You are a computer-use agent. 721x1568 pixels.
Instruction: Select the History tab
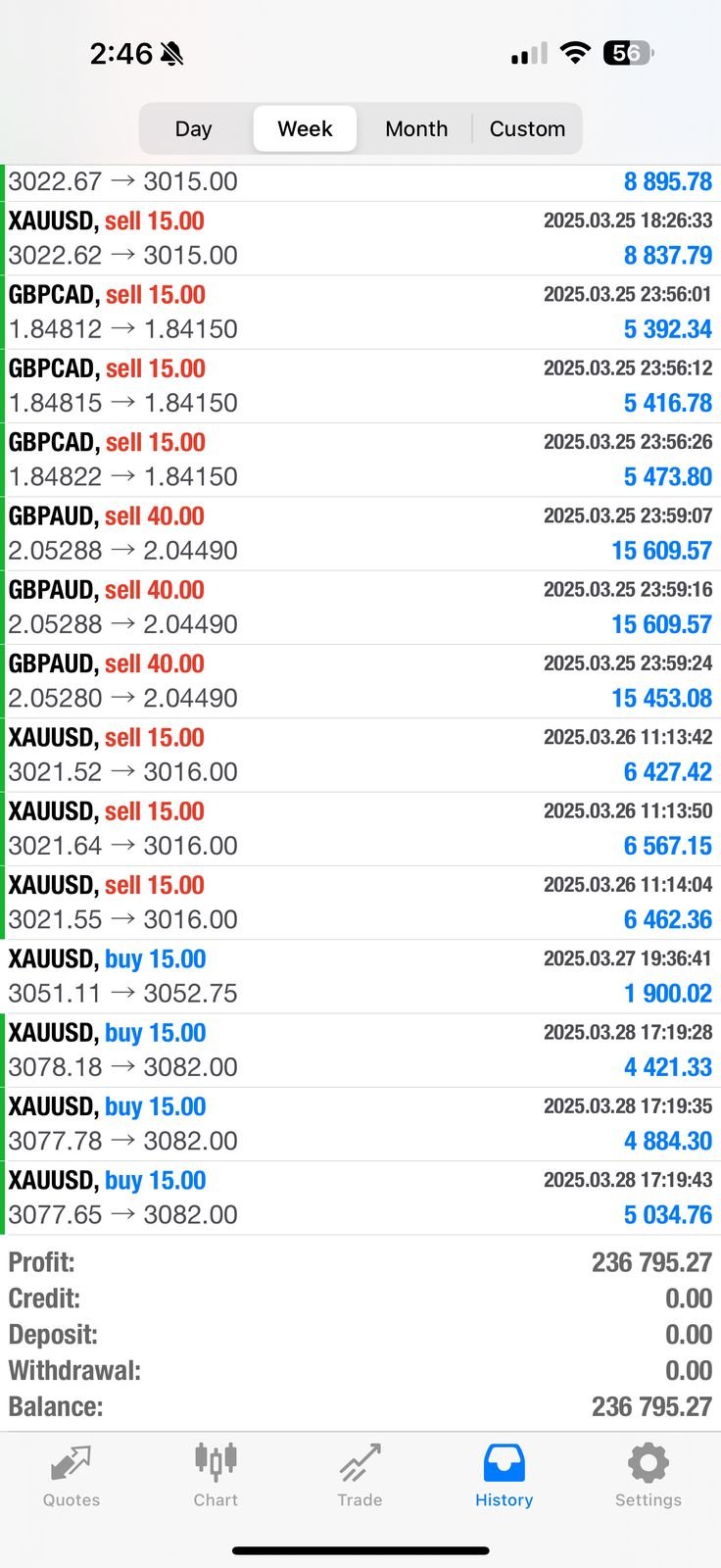[504, 1476]
